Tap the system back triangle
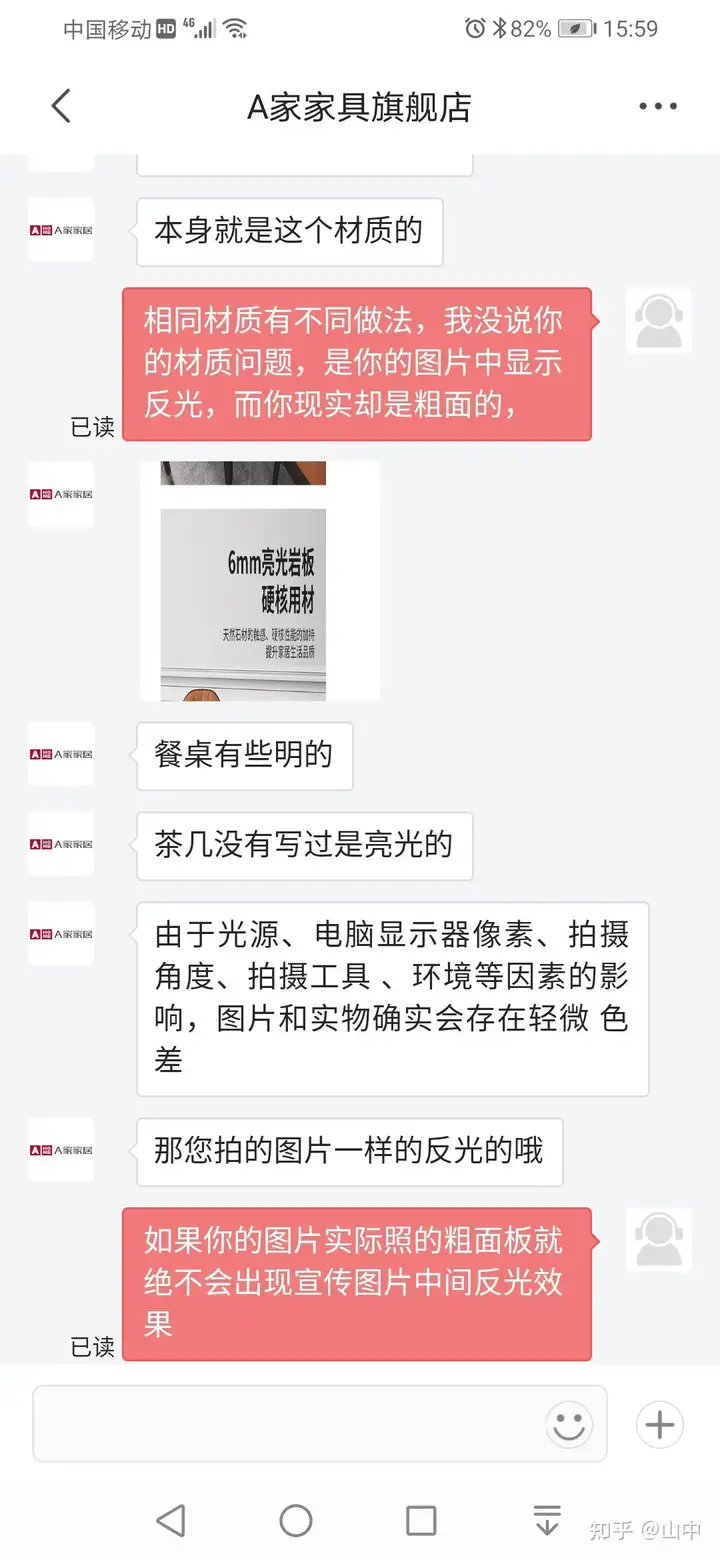Viewport: 720px width, 1560px height. [171, 1521]
